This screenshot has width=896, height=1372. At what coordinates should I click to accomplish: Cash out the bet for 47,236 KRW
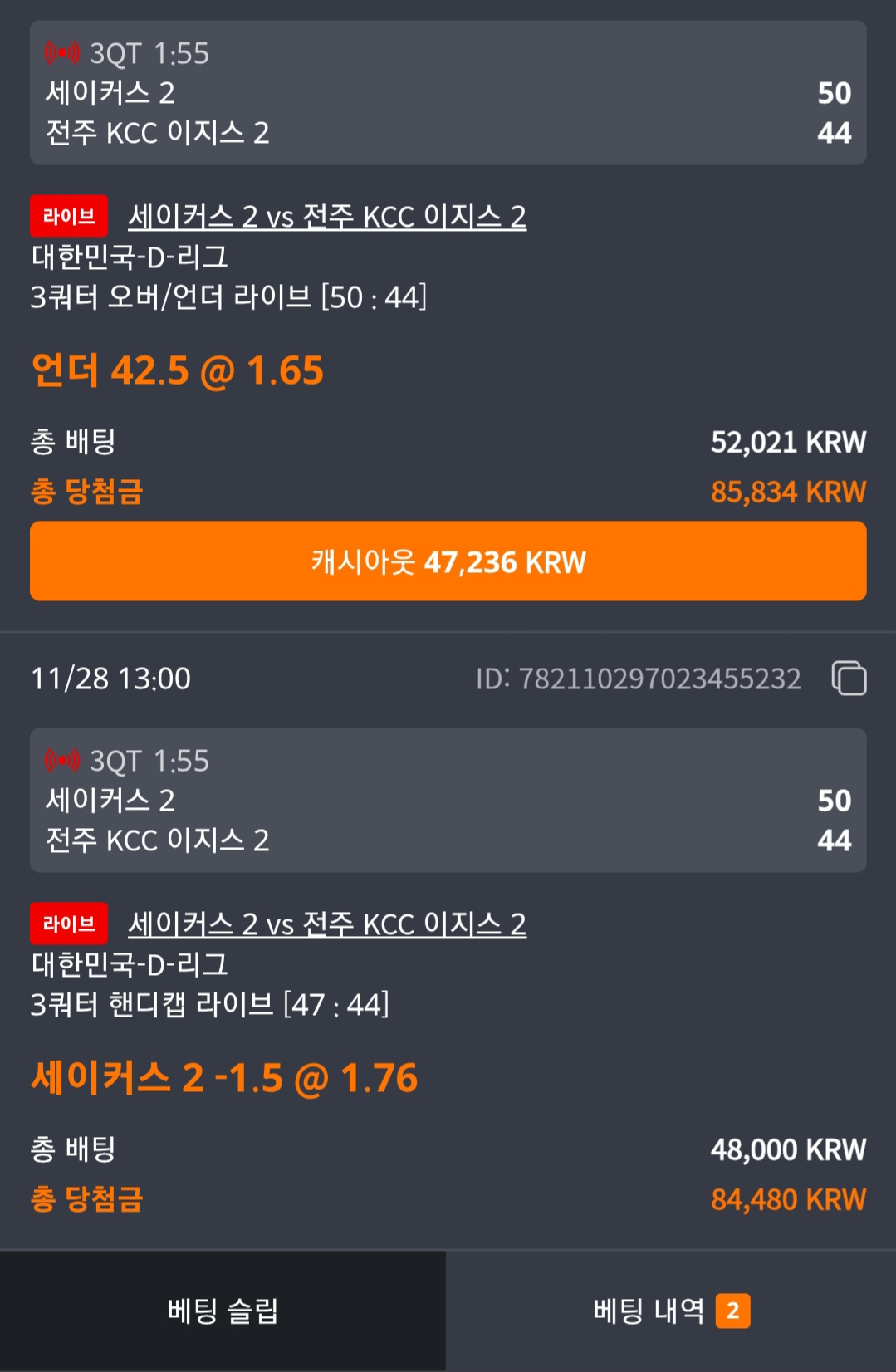[x=448, y=561]
